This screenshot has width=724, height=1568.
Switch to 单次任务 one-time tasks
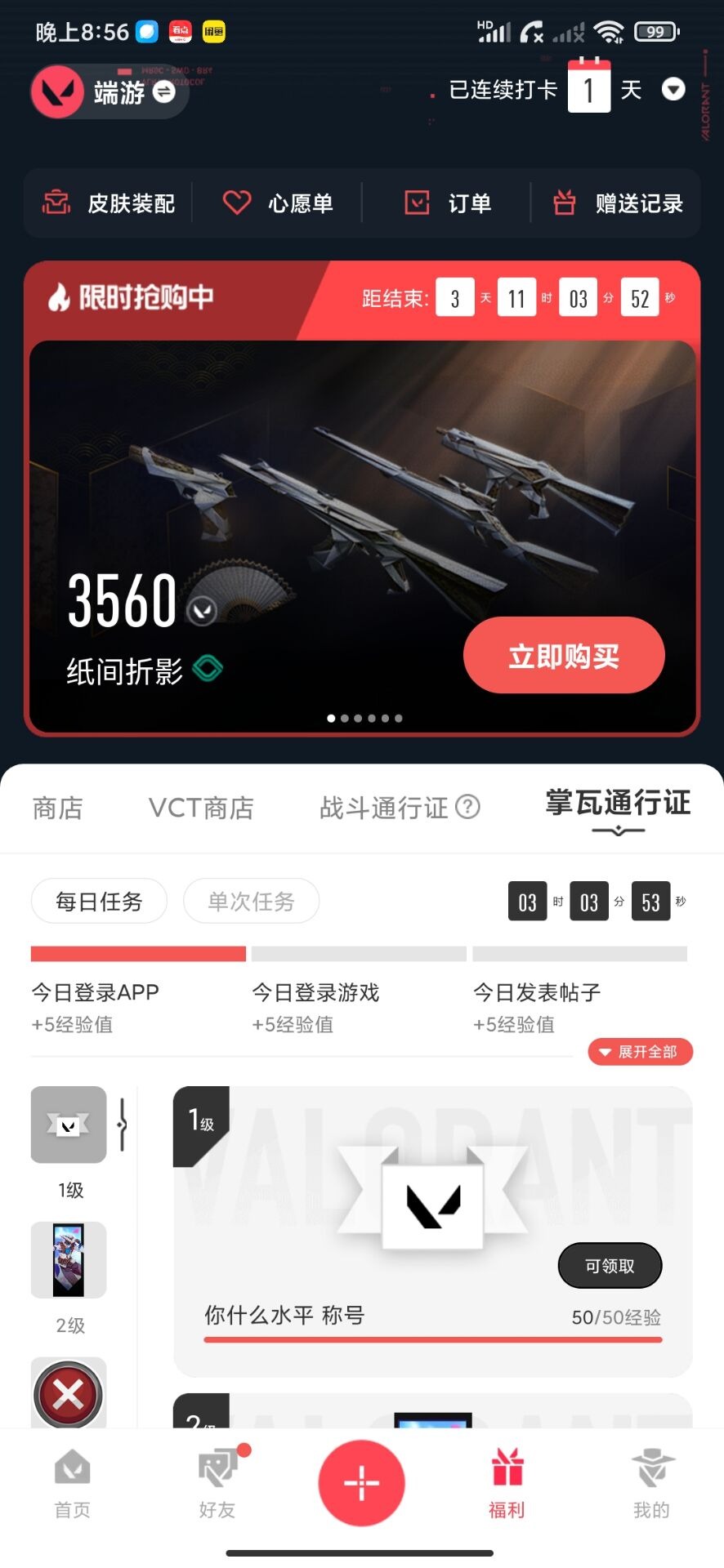point(251,901)
